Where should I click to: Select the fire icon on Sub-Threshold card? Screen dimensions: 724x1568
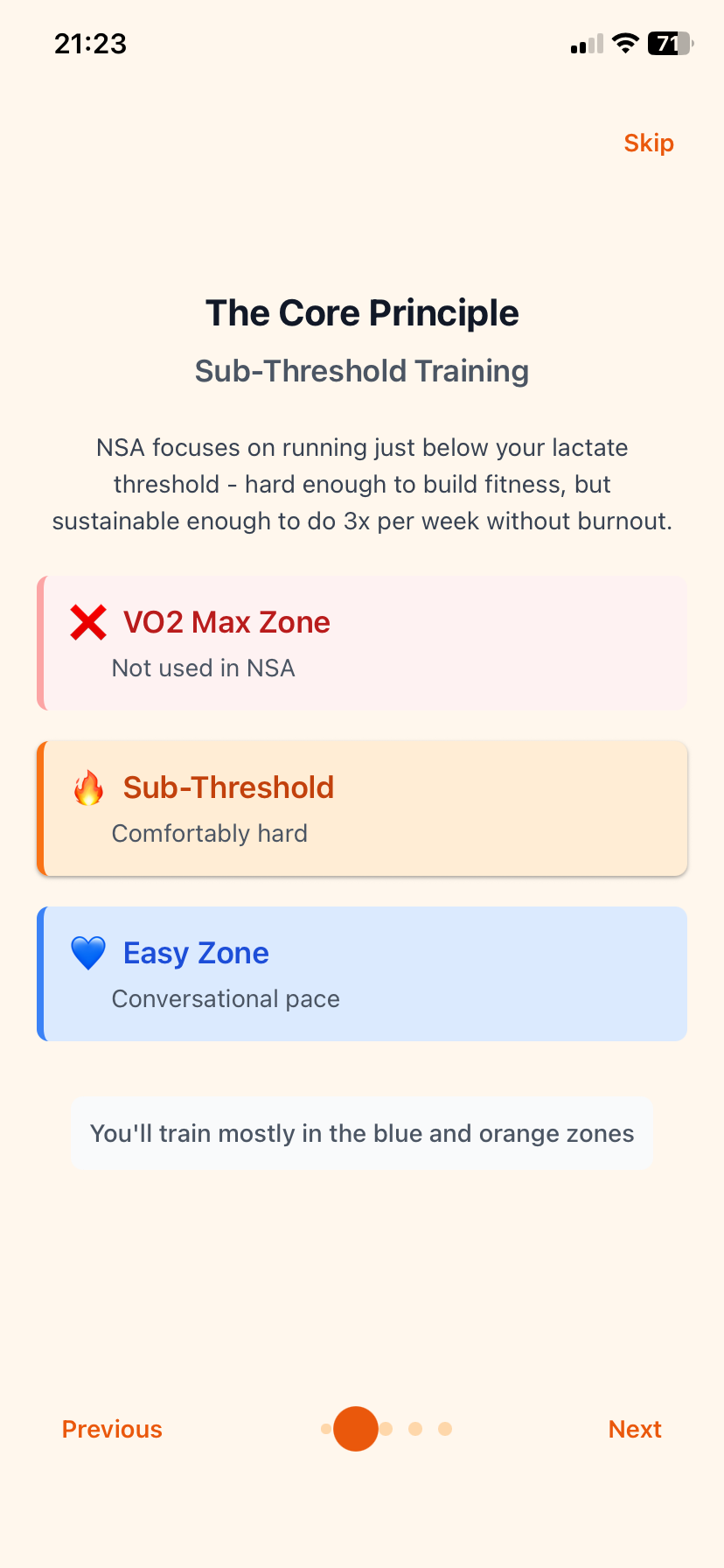click(87, 787)
